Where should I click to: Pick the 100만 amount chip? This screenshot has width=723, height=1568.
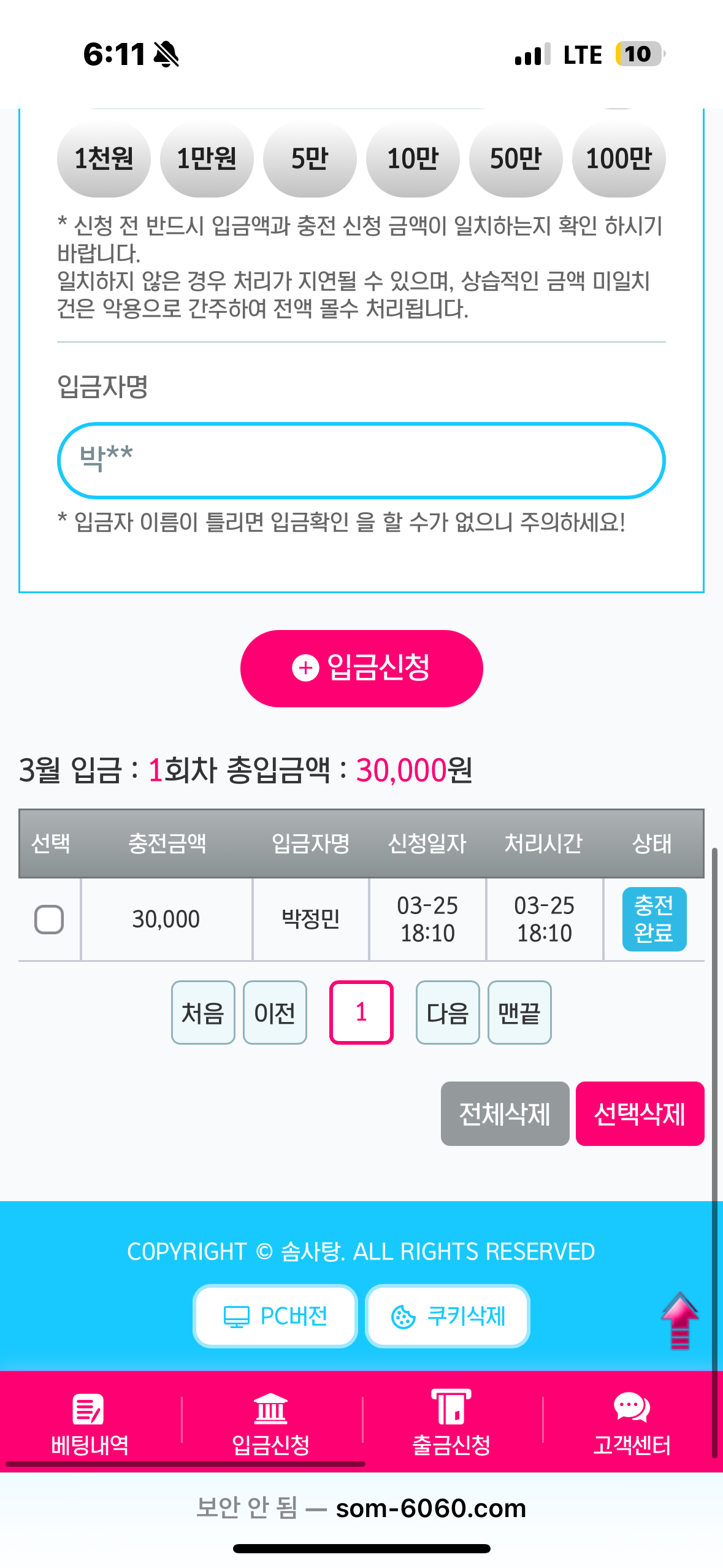coord(619,159)
